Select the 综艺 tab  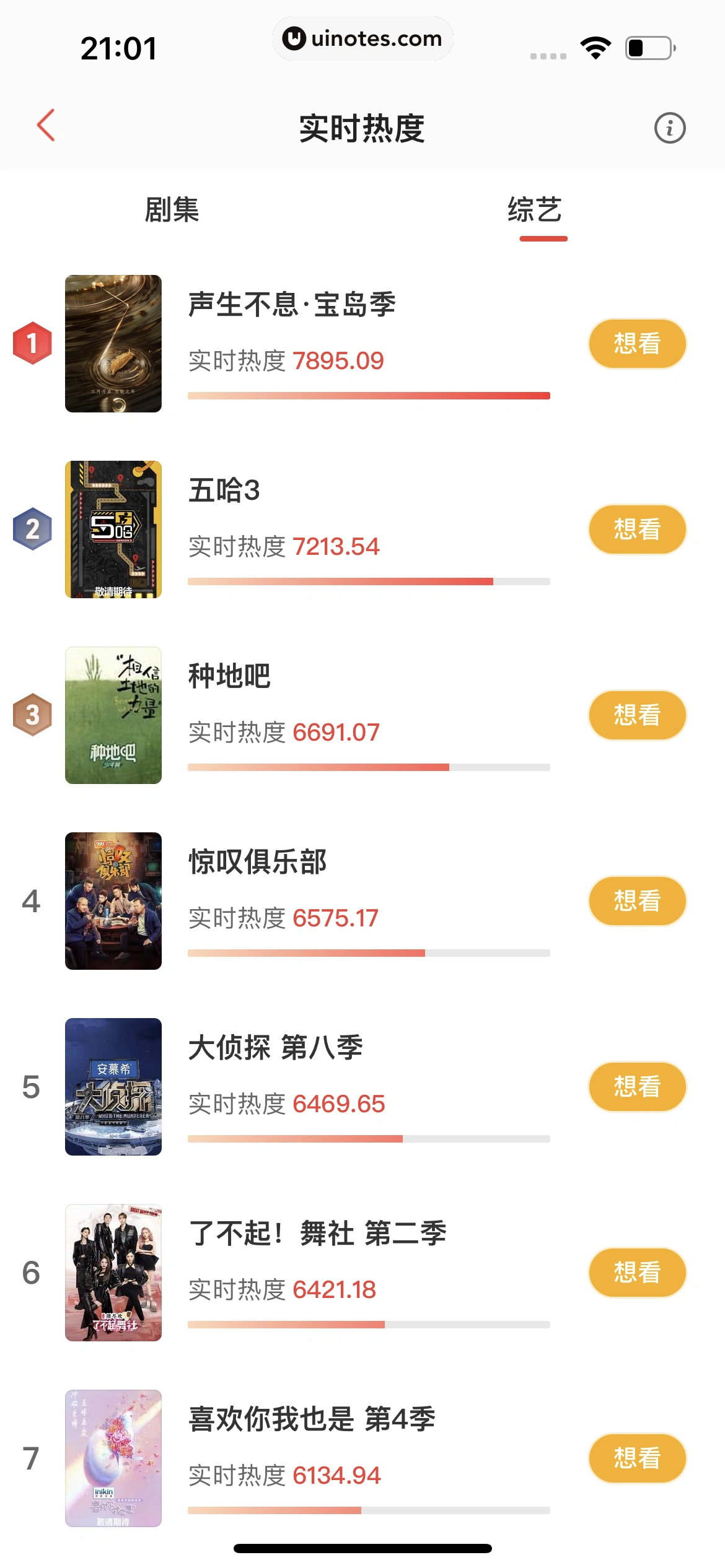535,210
